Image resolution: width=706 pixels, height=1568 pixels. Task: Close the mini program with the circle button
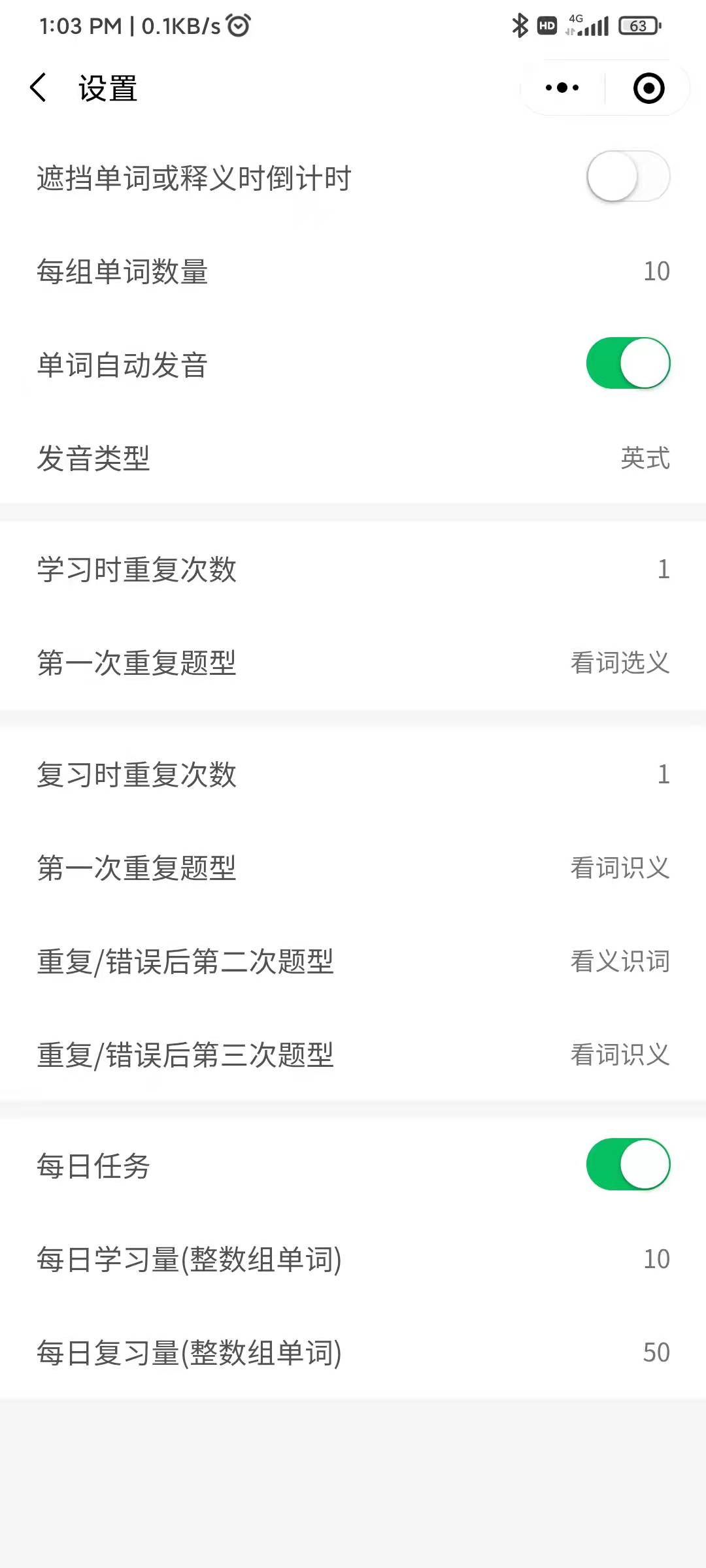click(648, 88)
